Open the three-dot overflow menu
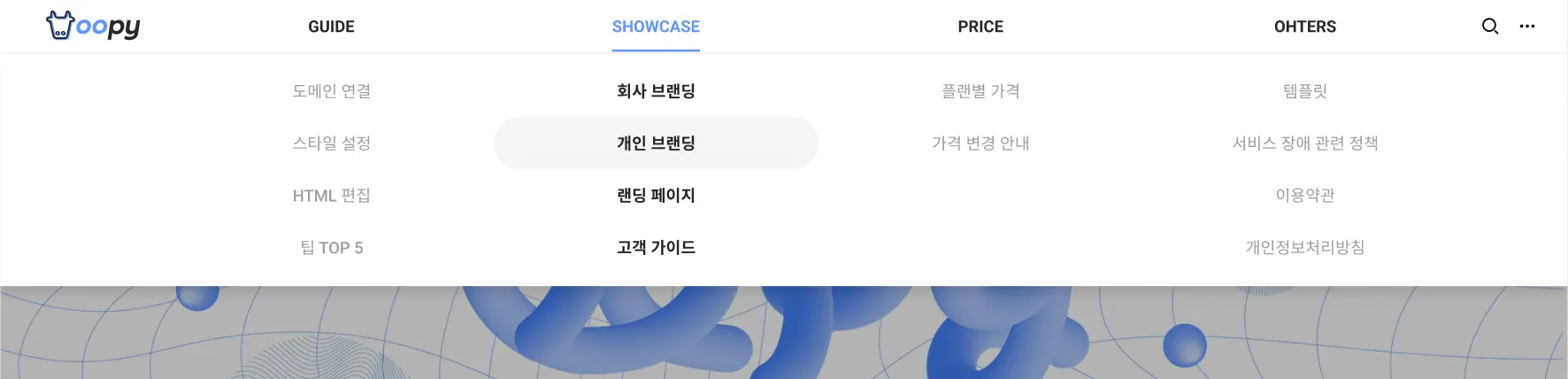The width and height of the screenshot is (1568, 379). click(1527, 27)
